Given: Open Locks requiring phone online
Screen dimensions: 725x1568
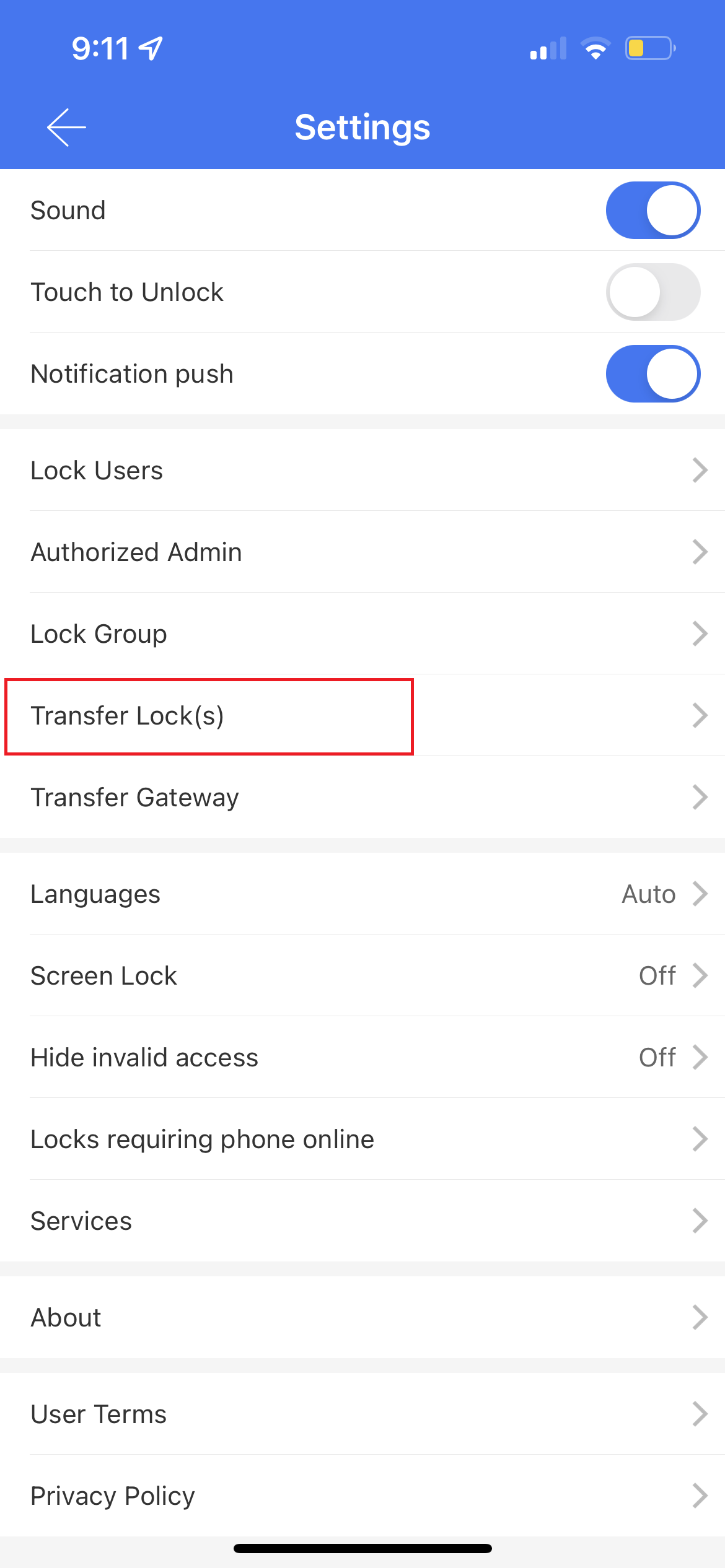Looking at the screenshot, I should (362, 1139).
